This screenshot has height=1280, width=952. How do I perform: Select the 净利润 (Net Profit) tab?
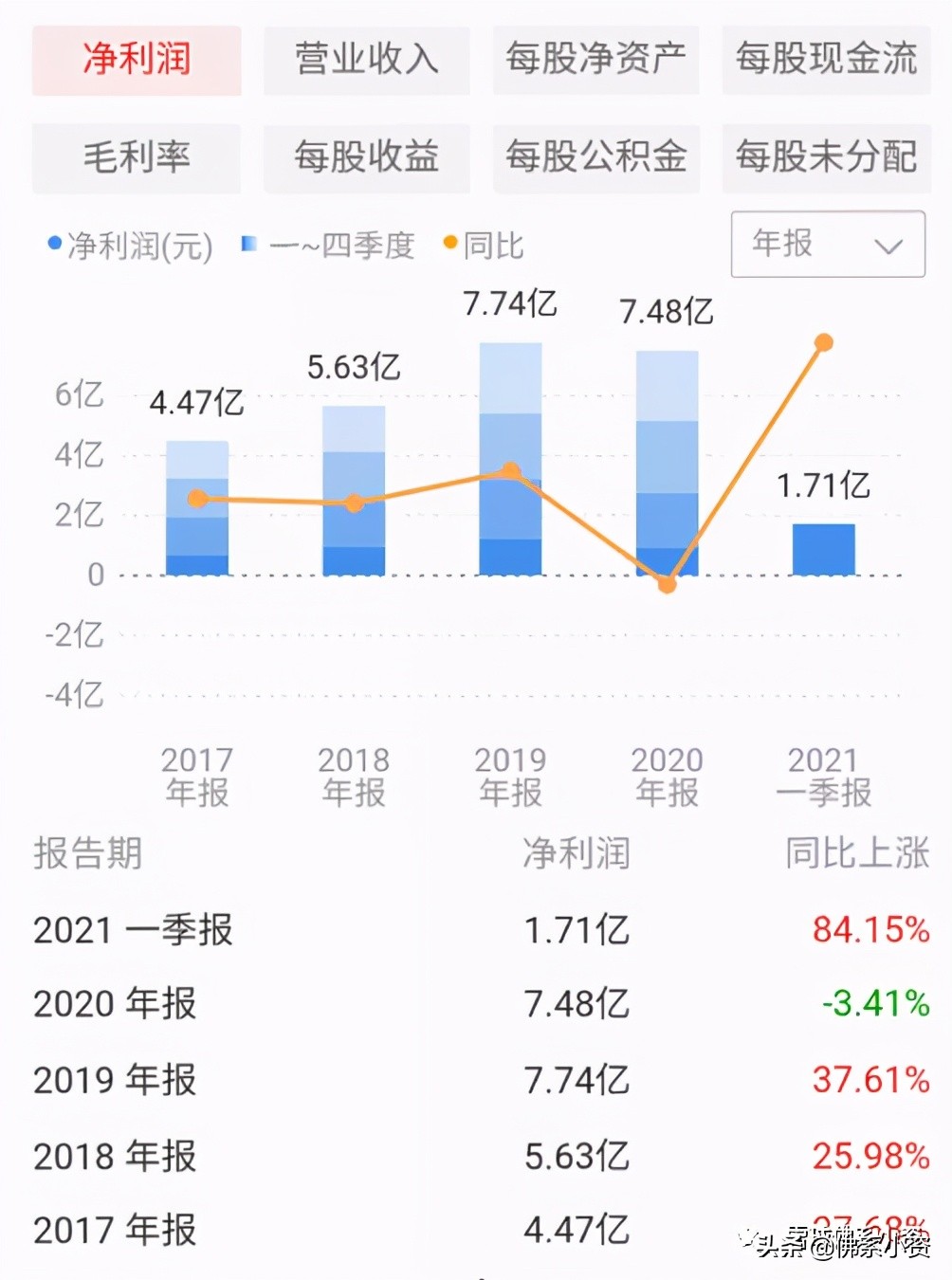136,60
